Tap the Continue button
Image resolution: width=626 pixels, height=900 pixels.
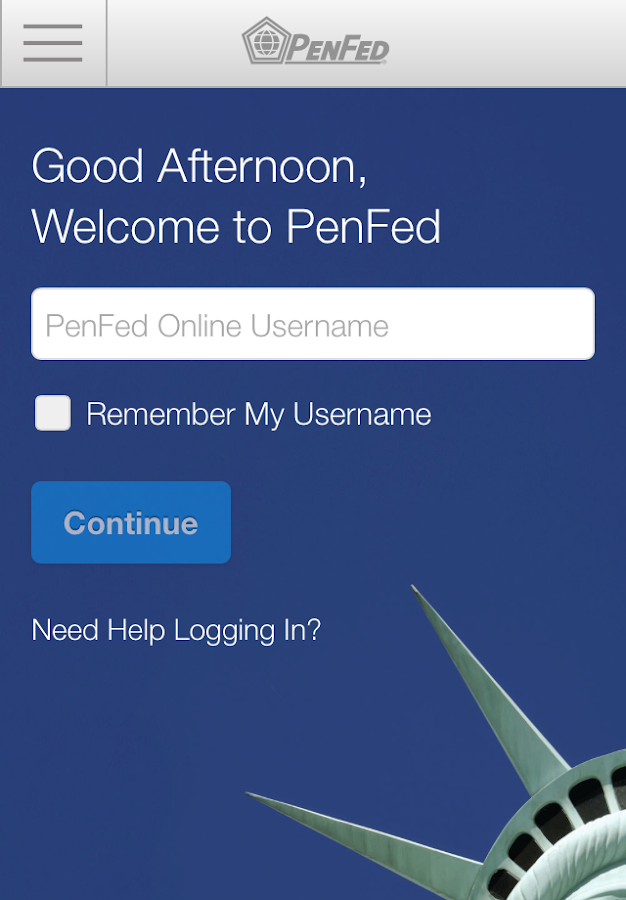[x=131, y=523]
